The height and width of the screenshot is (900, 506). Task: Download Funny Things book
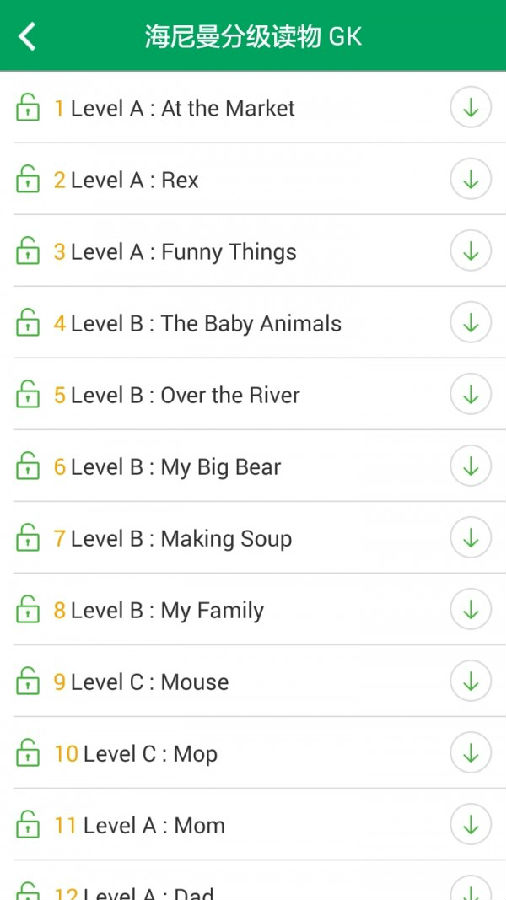click(x=470, y=251)
